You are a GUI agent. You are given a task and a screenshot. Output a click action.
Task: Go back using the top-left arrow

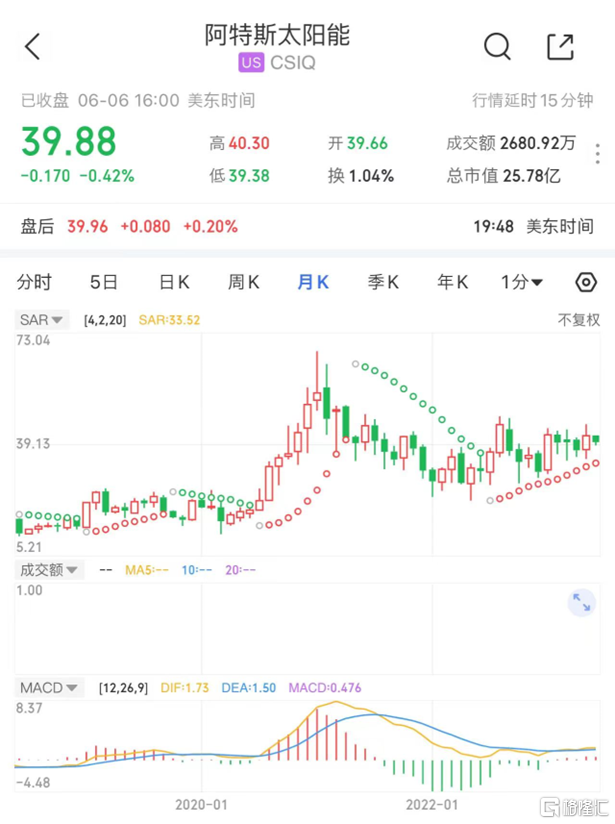point(33,47)
